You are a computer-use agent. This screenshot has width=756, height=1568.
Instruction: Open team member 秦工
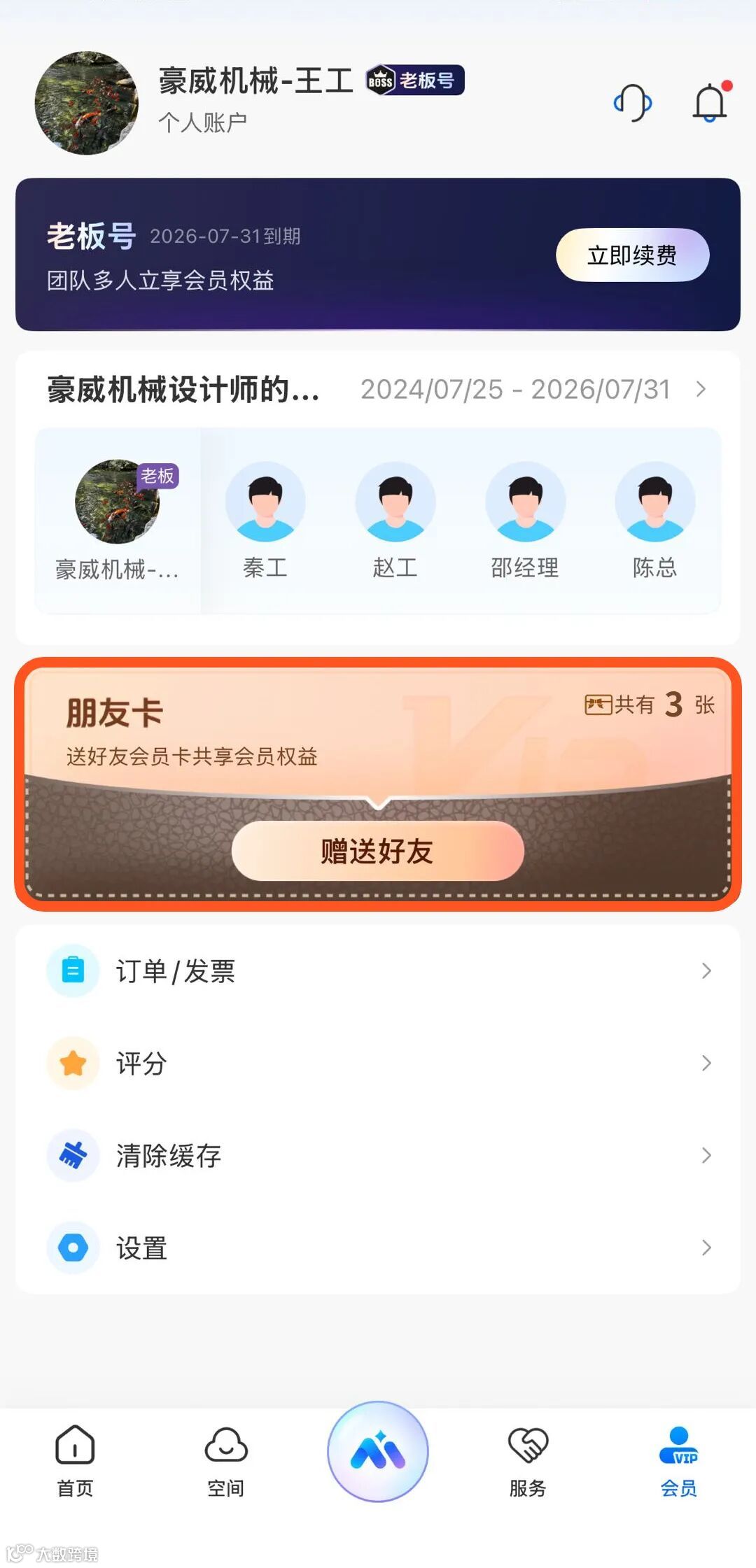265,519
